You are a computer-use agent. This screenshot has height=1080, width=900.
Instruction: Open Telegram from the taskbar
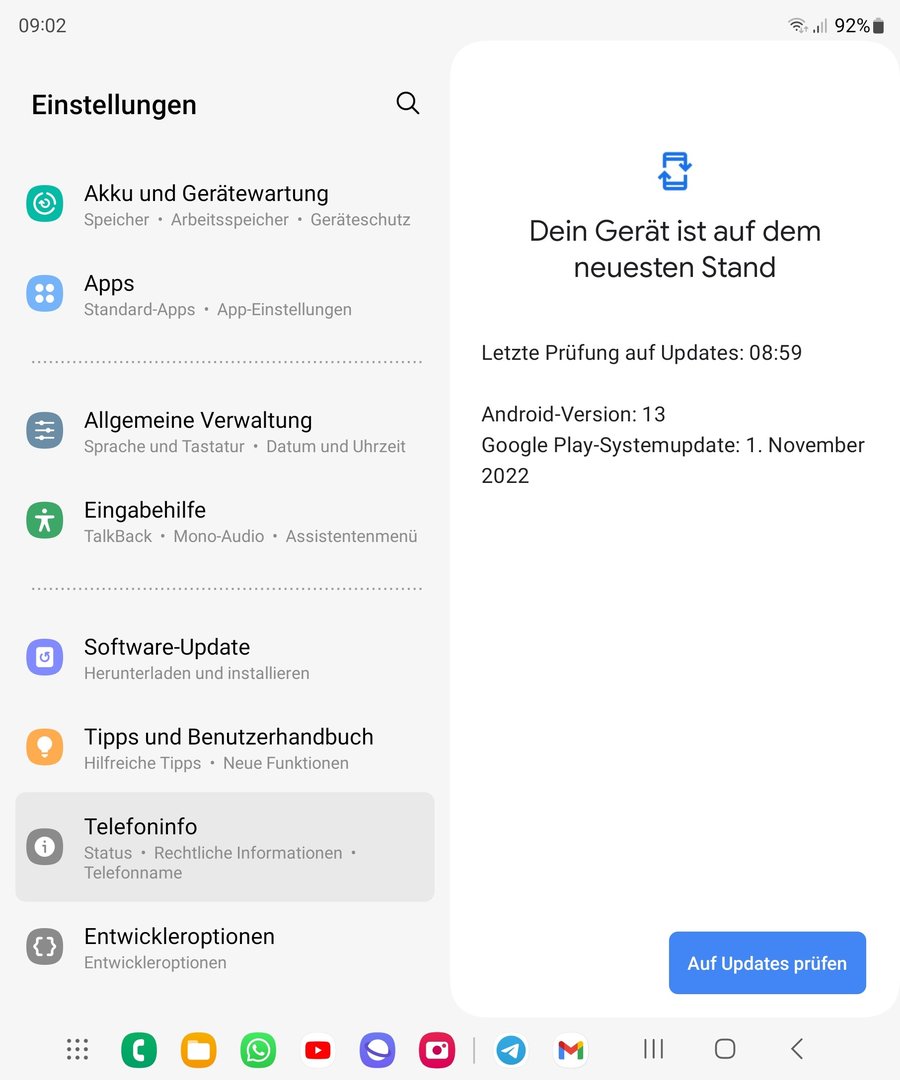point(511,1050)
